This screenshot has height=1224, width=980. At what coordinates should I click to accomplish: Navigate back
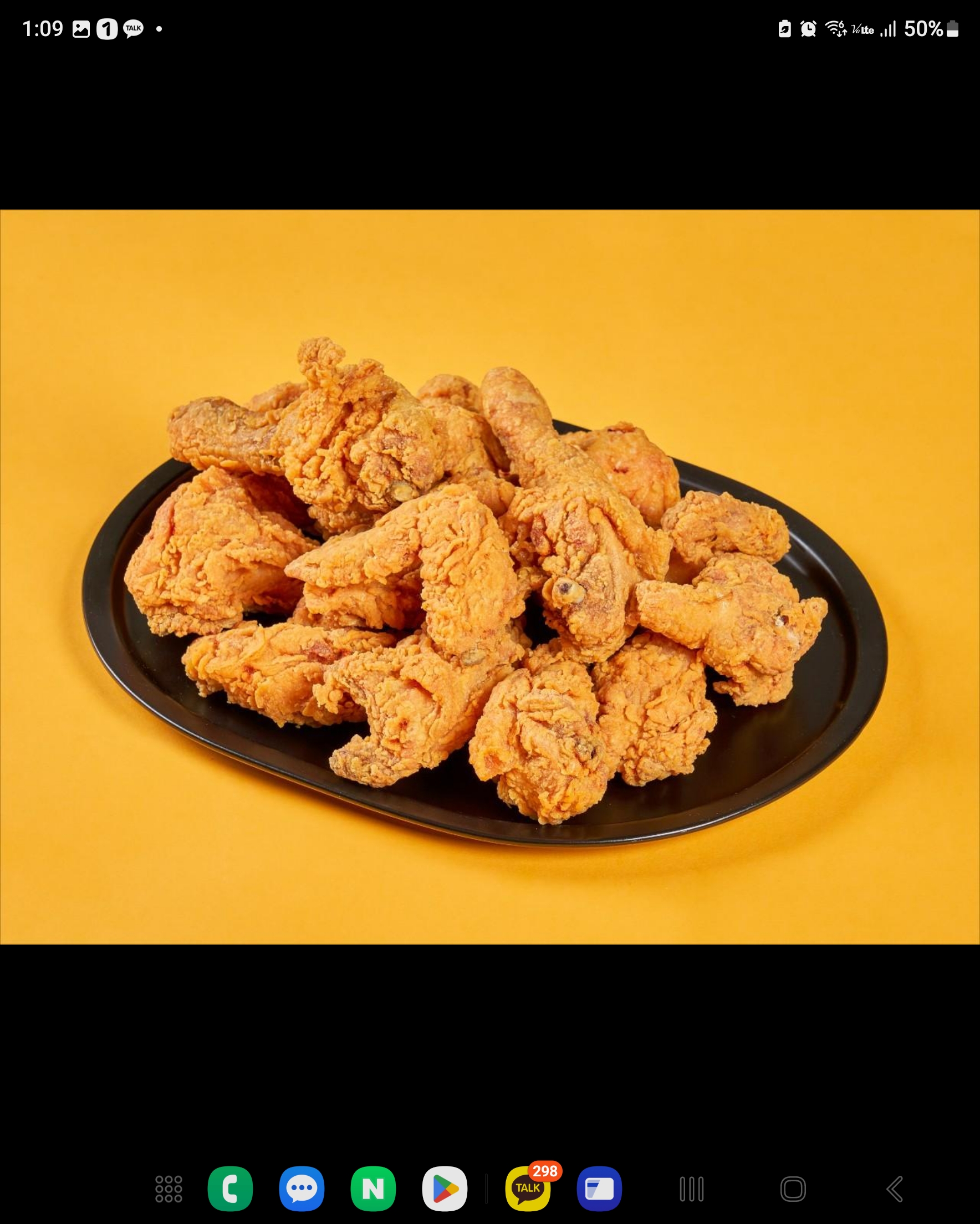[895, 1189]
